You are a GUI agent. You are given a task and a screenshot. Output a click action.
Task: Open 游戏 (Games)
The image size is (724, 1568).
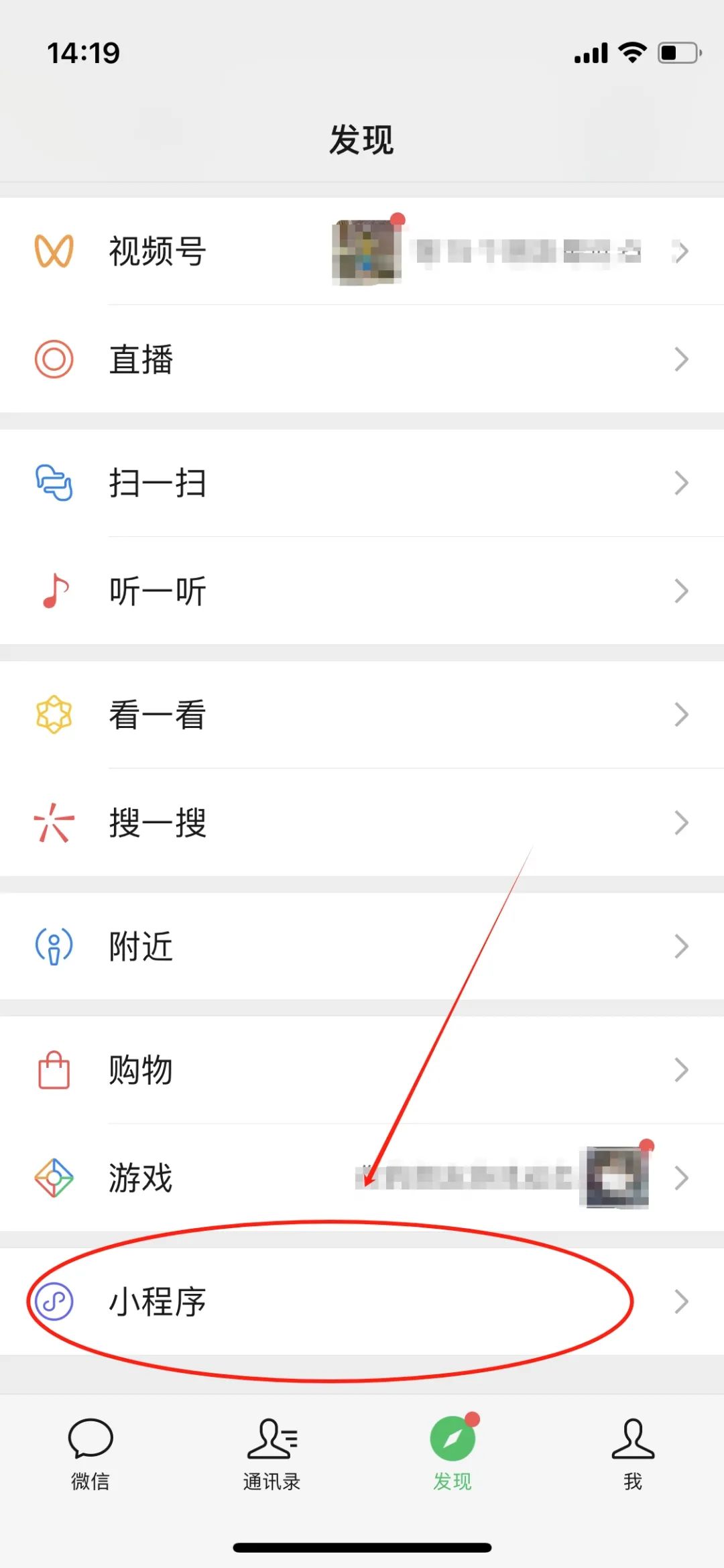(x=141, y=1178)
